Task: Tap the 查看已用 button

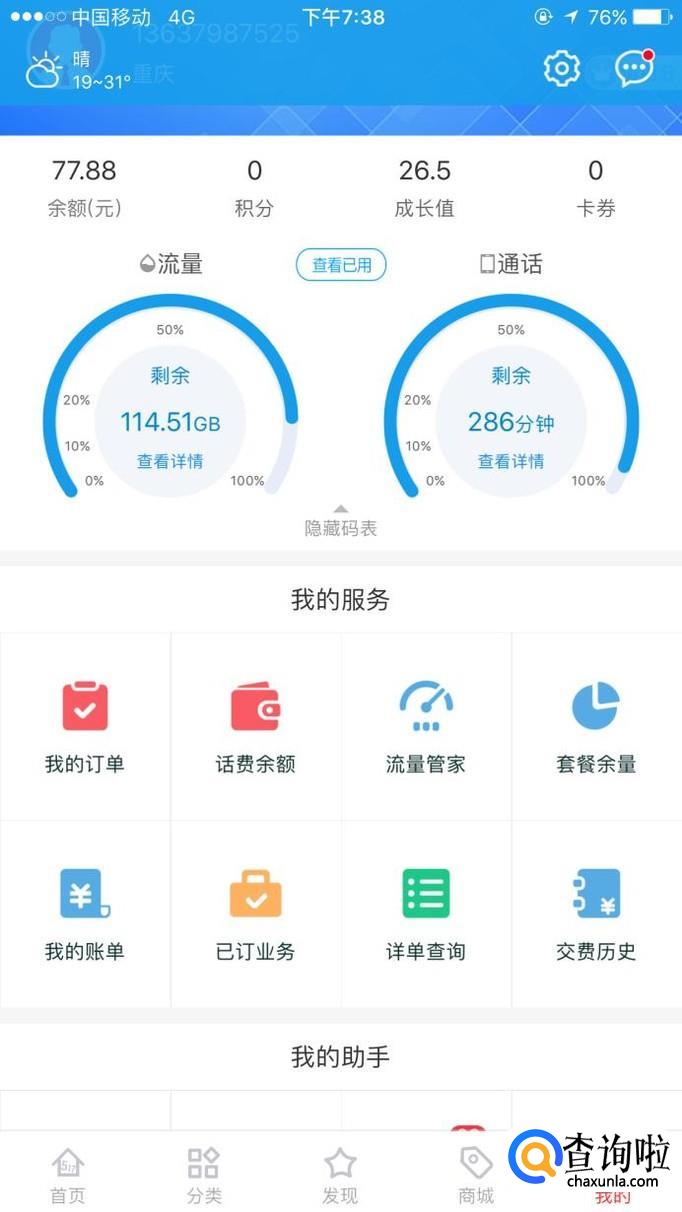Action: click(341, 265)
